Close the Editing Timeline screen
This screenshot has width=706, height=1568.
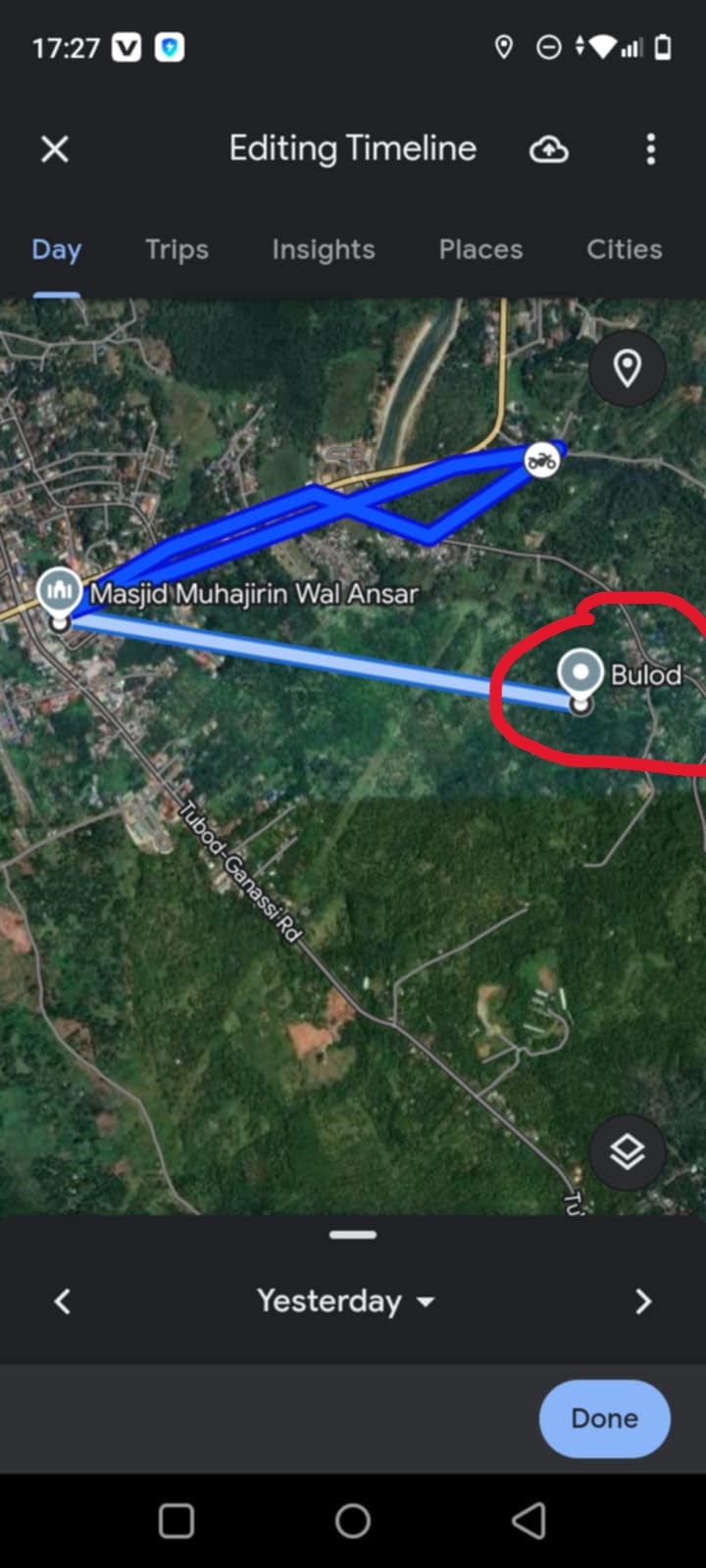point(55,149)
